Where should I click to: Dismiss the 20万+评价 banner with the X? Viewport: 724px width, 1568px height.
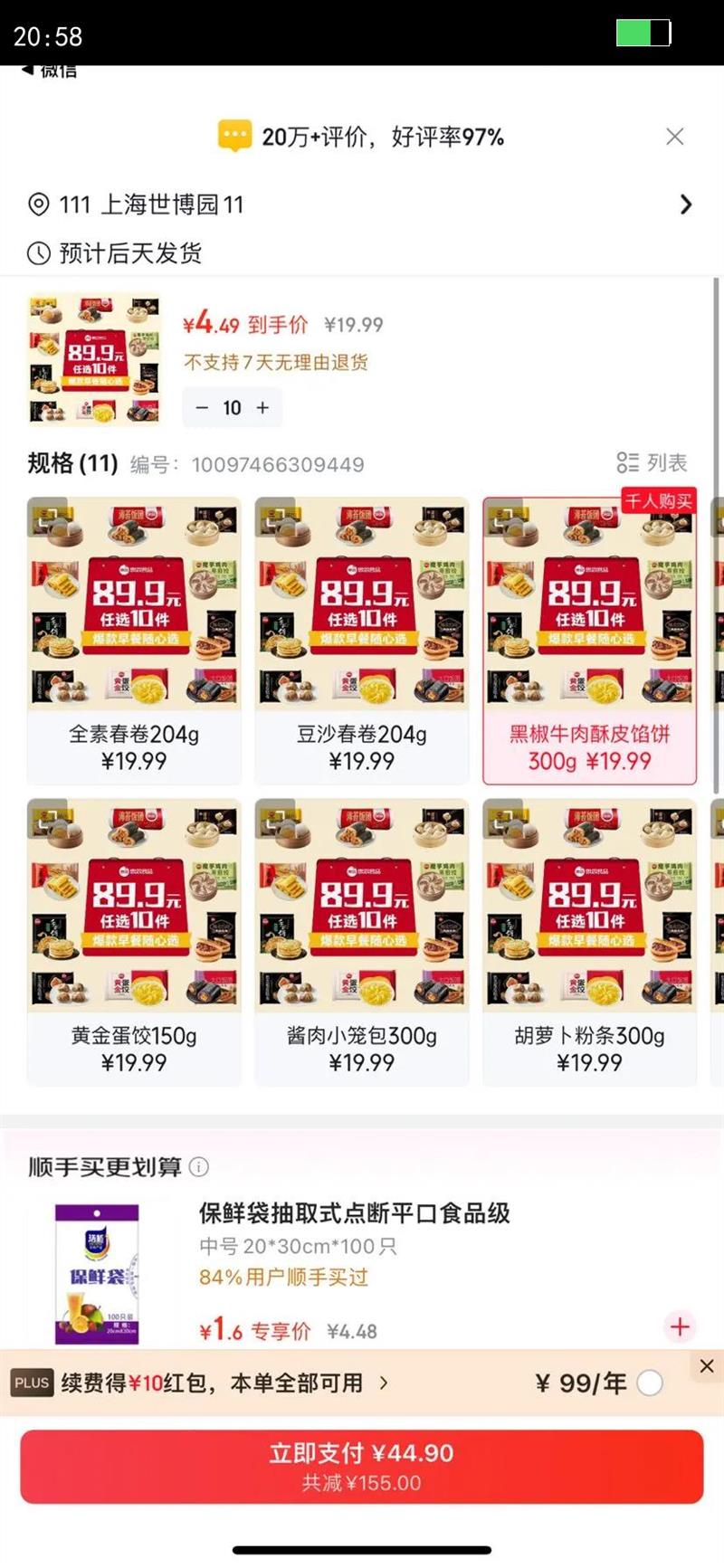tap(675, 137)
